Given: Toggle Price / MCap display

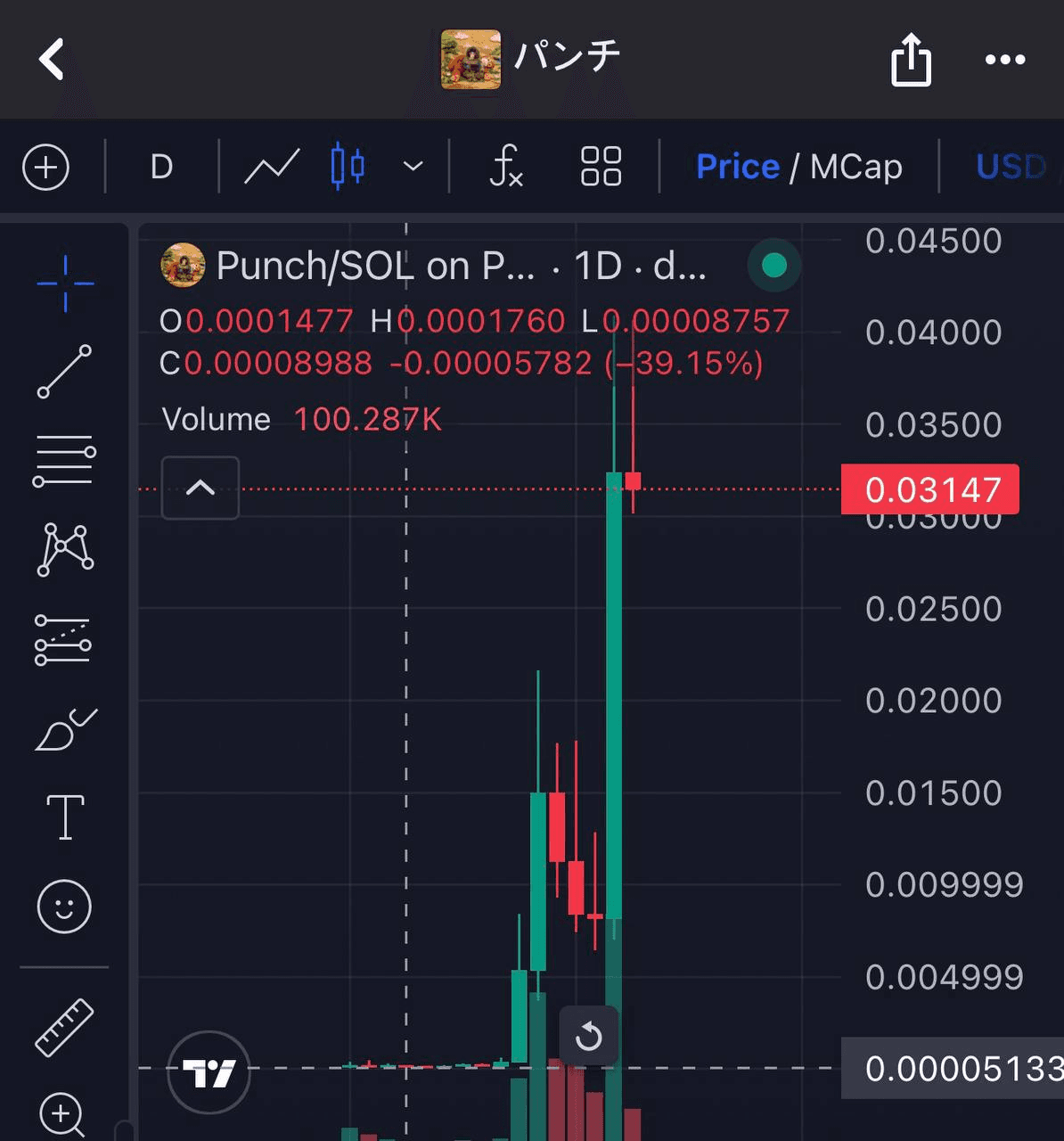Looking at the screenshot, I should pyautogui.click(x=798, y=167).
